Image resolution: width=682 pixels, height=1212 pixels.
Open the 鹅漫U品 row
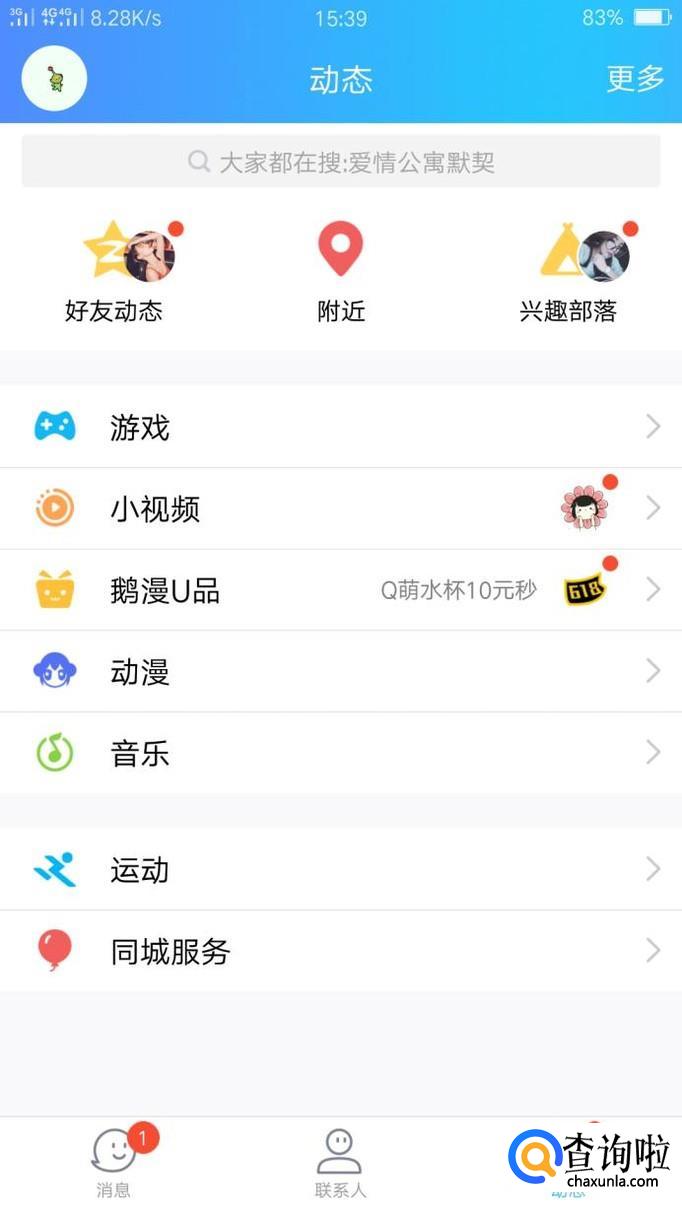pyautogui.click(x=341, y=590)
